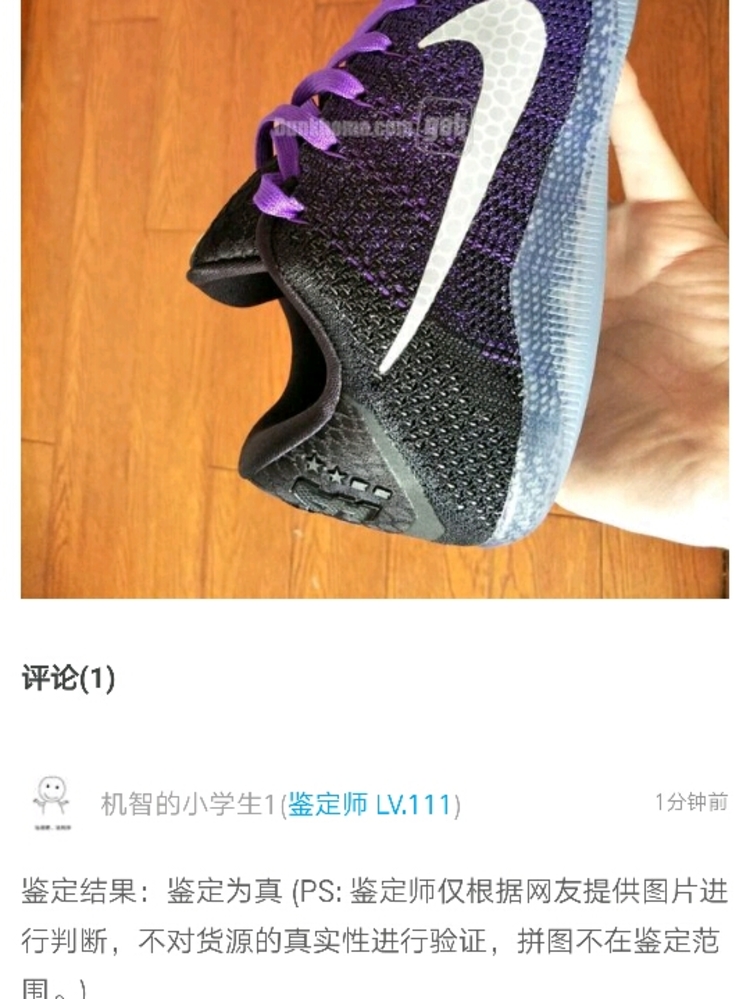This screenshot has height=999, width=750.
Task: Open commenter 机智的小学生1's profile name
Action: [x=187, y=804]
